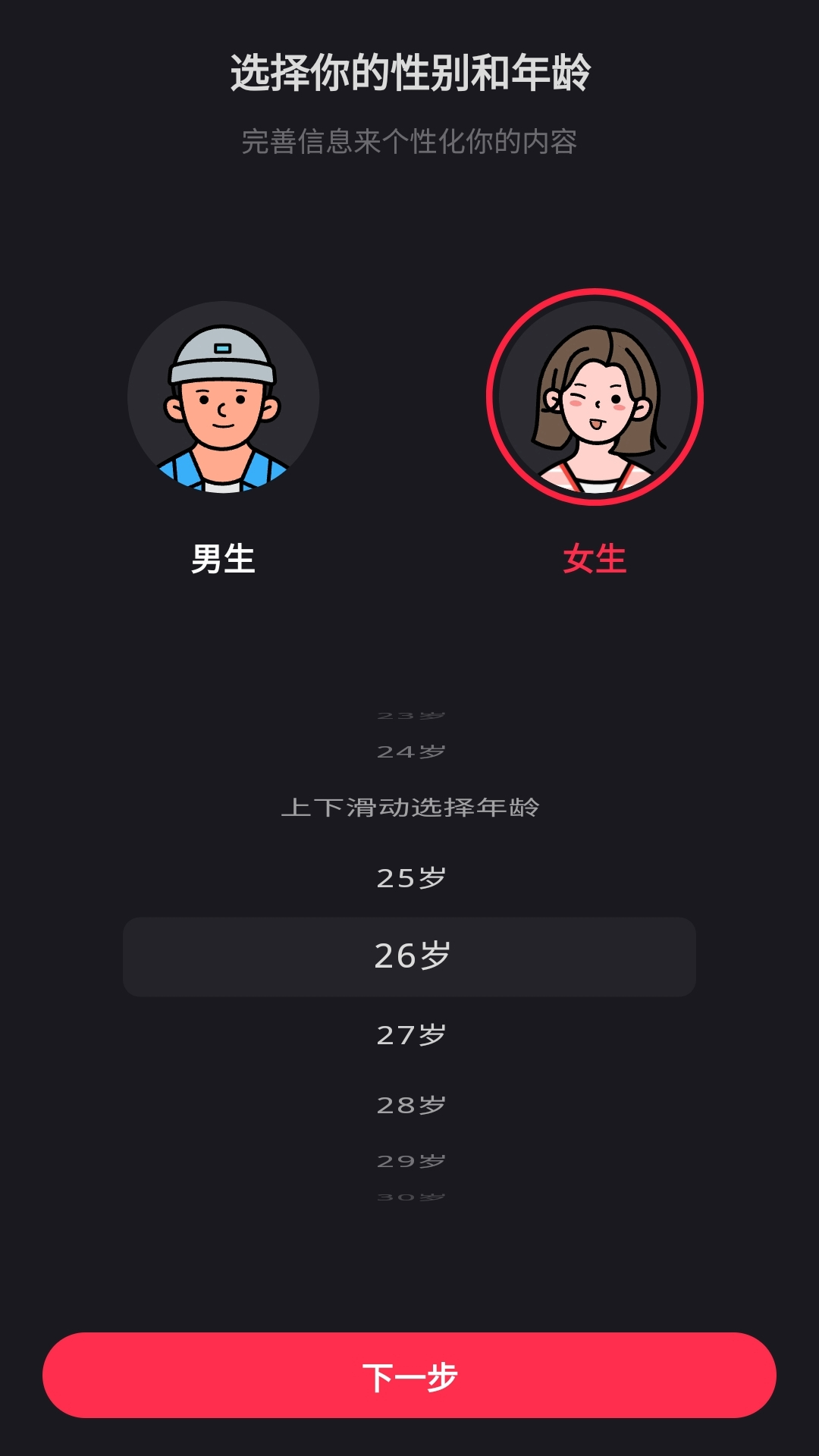The image size is (819, 1456).
Task: Tap 下一步 to continue
Action: coord(409,1376)
